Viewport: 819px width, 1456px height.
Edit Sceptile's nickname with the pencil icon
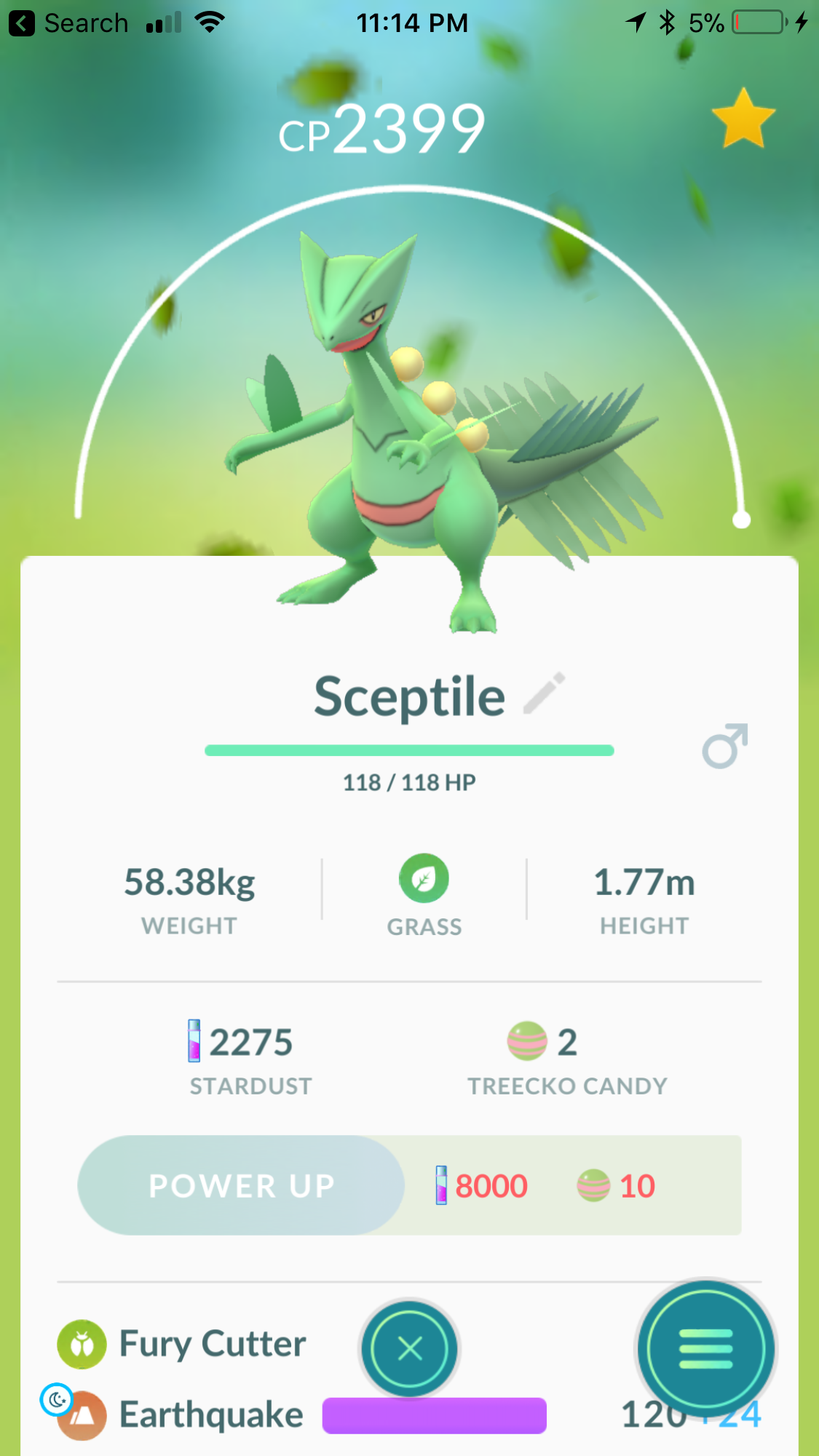545,693
